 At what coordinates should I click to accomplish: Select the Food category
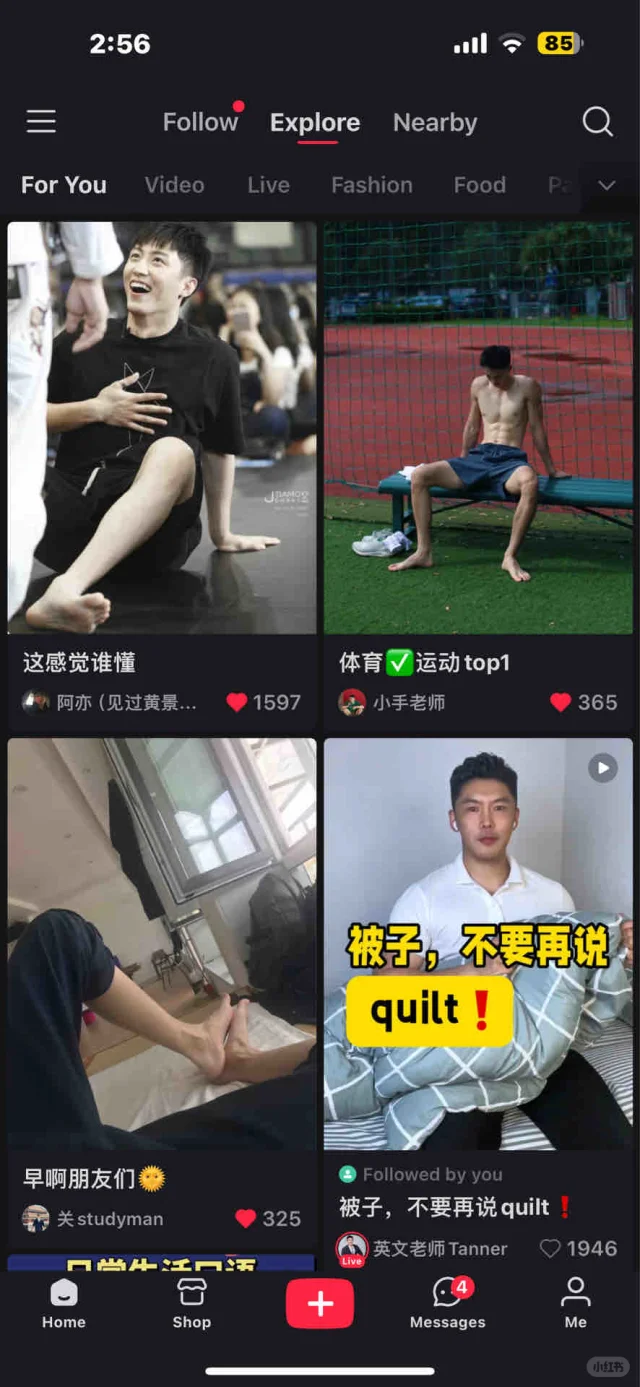point(479,185)
